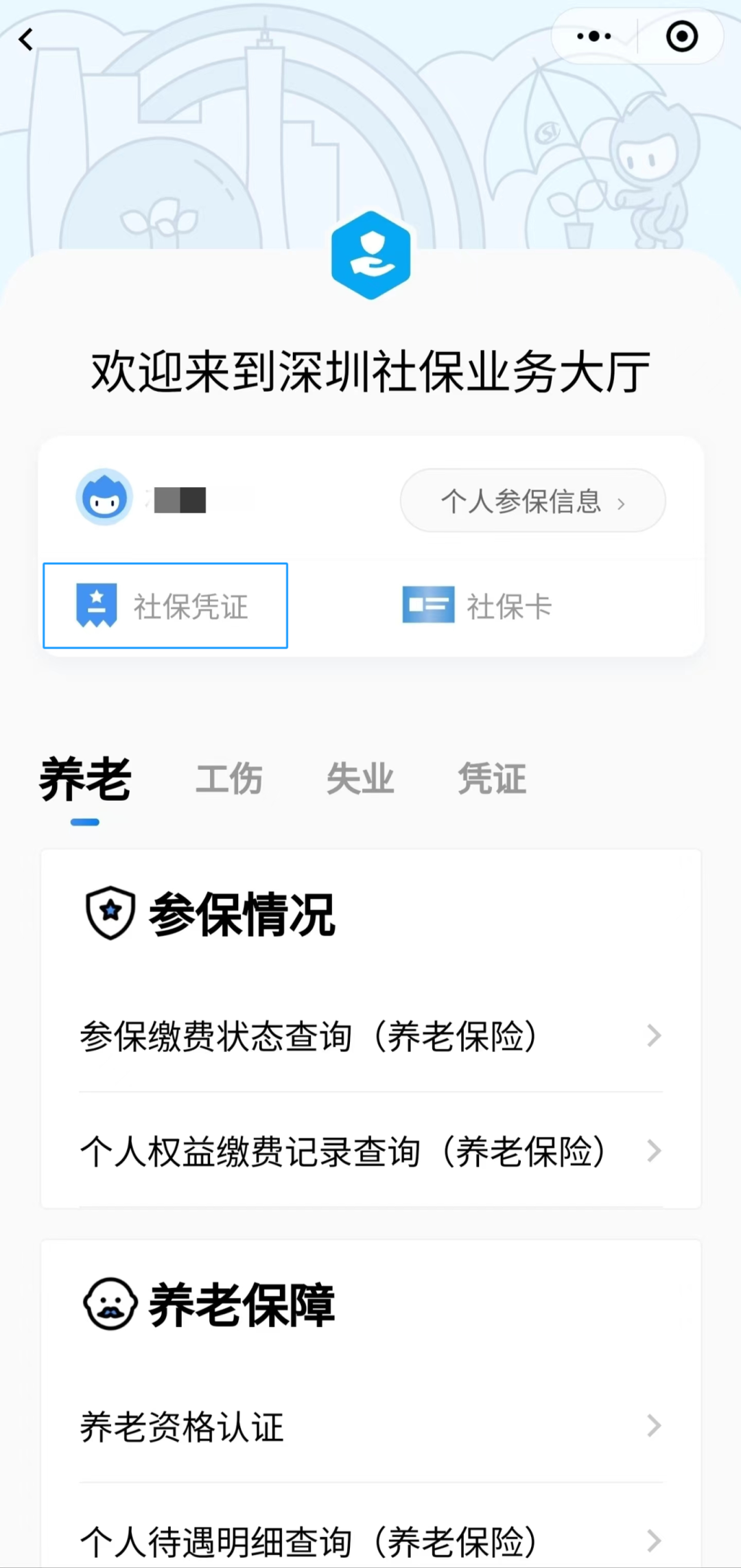Open 个人待遇明细查询（养老保险）

pyautogui.click(x=370, y=1541)
